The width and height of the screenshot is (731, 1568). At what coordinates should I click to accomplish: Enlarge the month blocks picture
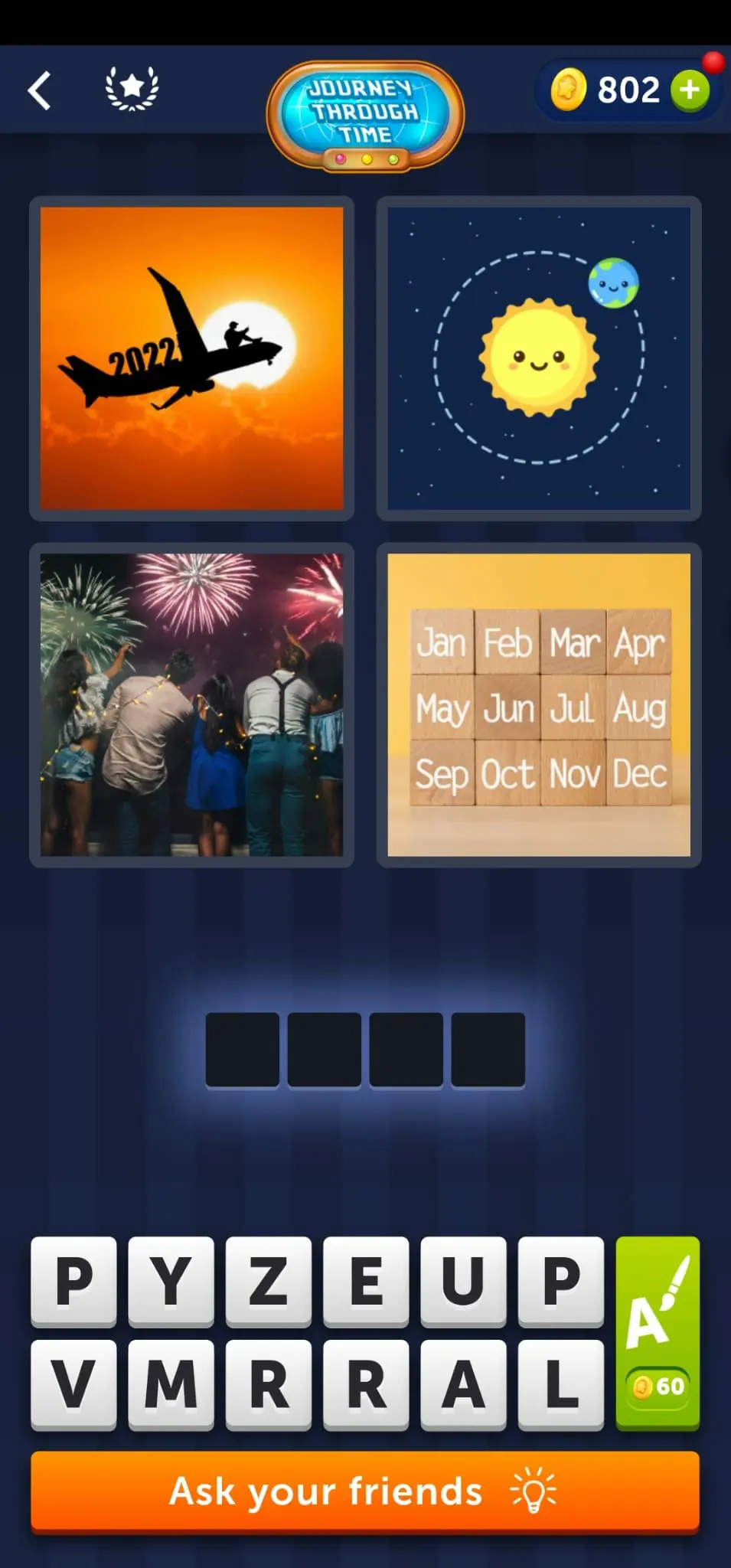pyautogui.click(x=539, y=705)
